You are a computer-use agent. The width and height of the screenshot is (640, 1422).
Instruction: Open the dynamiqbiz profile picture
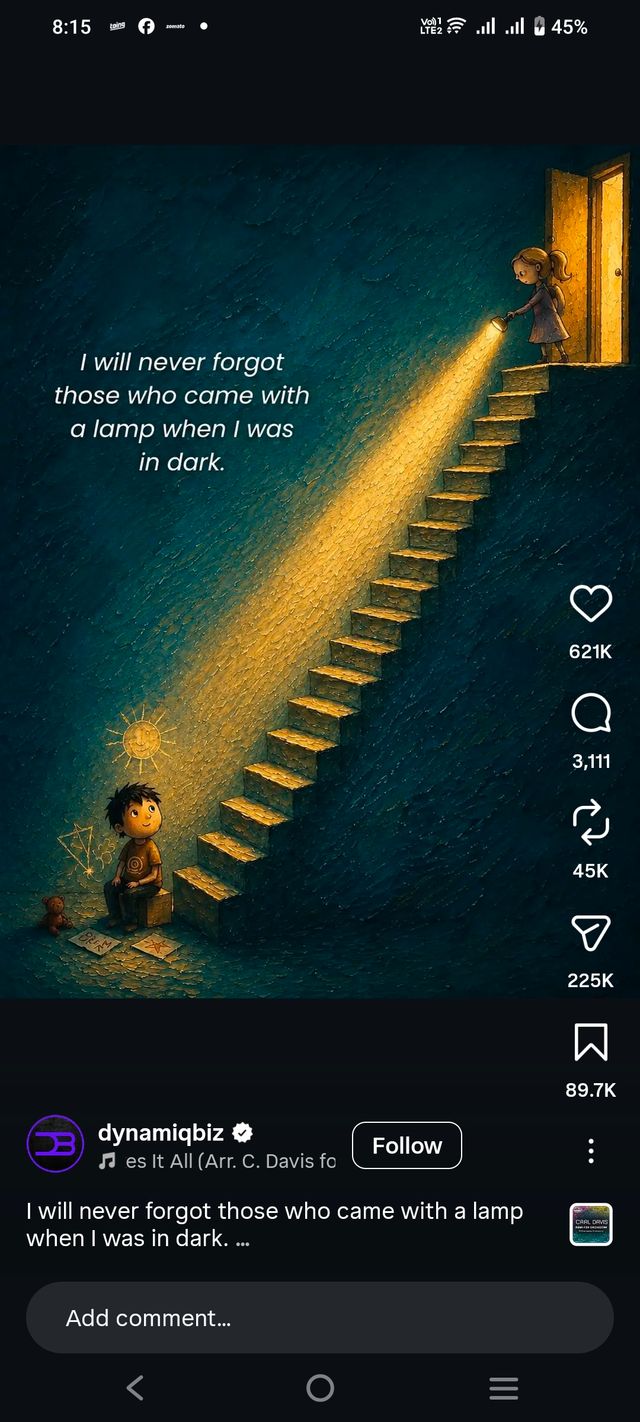coord(55,1143)
